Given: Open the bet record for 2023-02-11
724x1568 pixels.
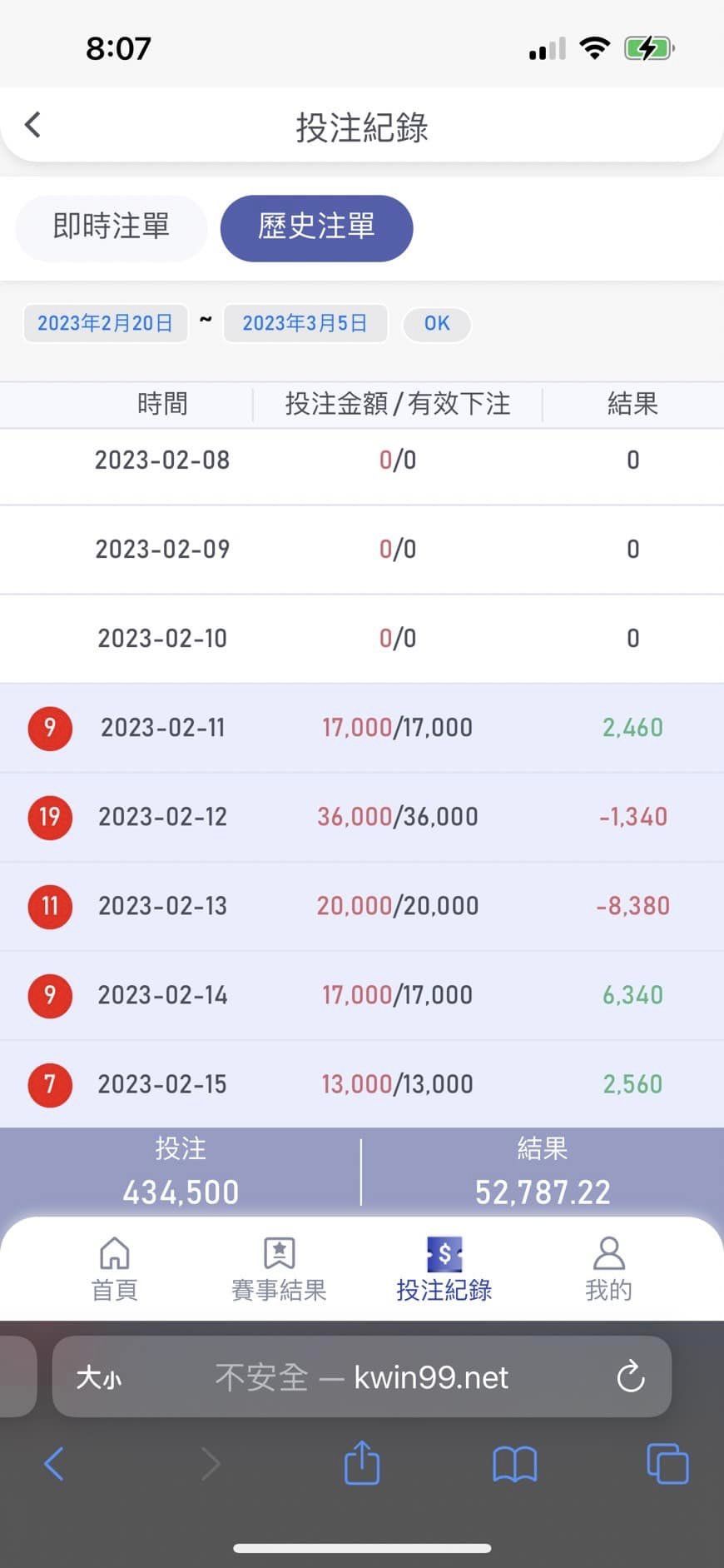Looking at the screenshot, I should (x=362, y=728).
